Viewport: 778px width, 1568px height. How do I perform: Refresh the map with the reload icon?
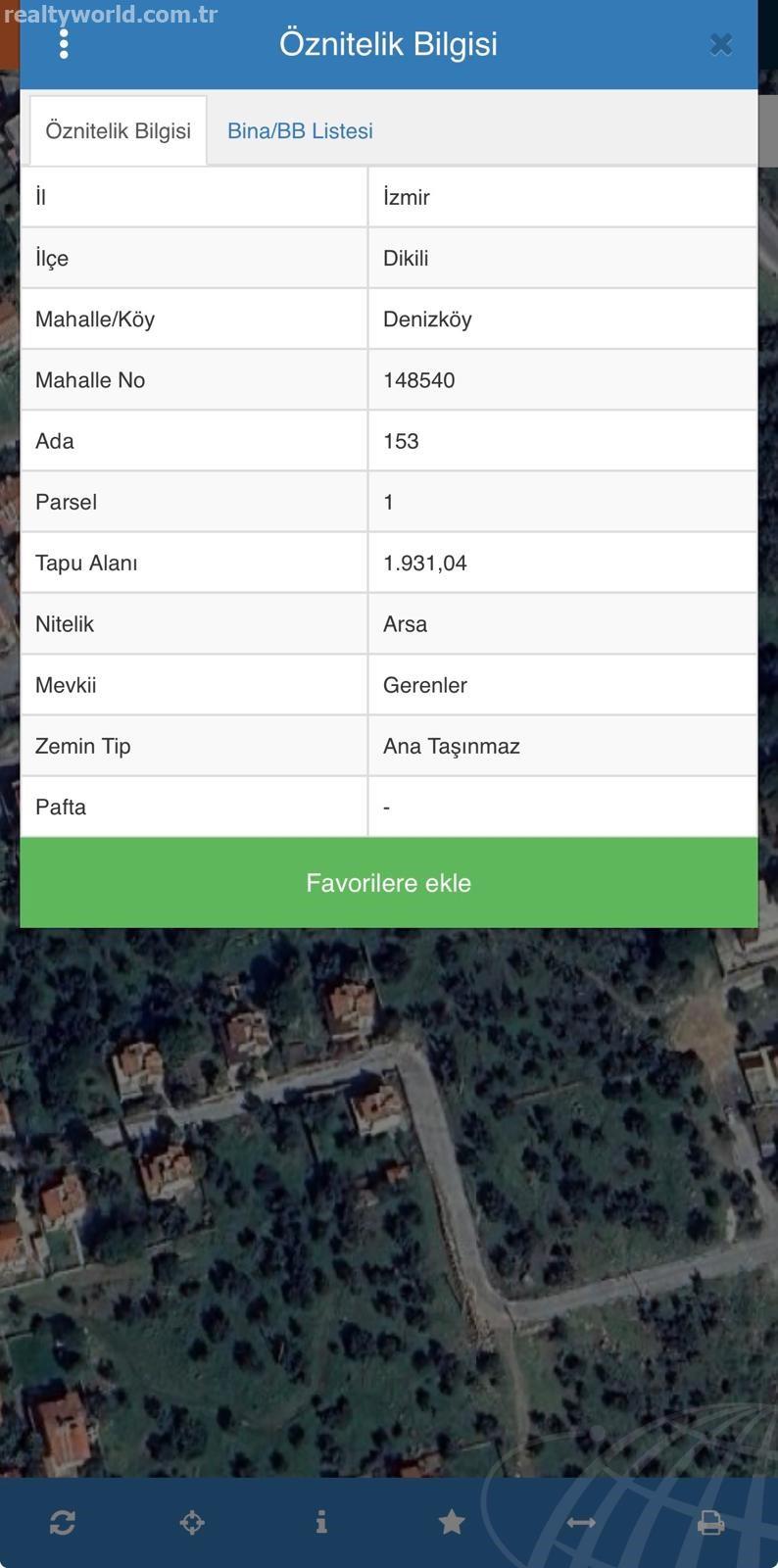[63, 1522]
